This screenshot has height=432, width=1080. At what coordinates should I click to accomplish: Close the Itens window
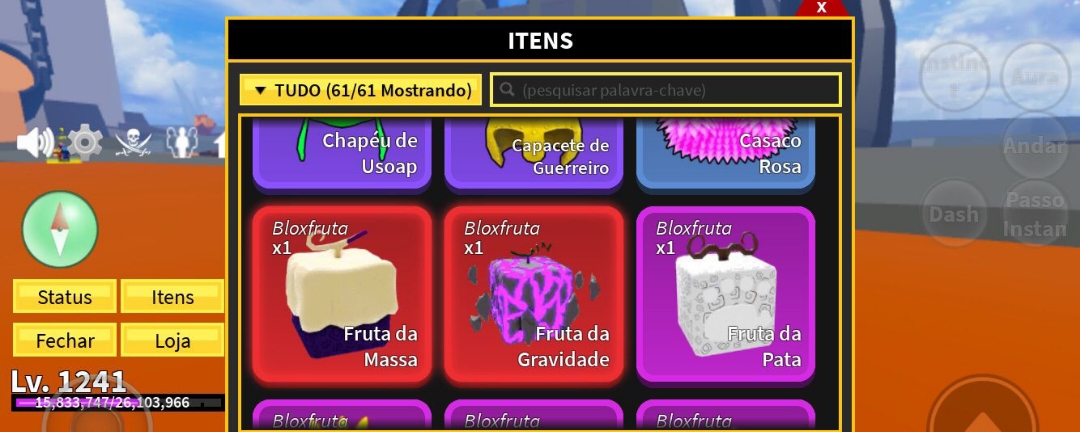point(822,8)
